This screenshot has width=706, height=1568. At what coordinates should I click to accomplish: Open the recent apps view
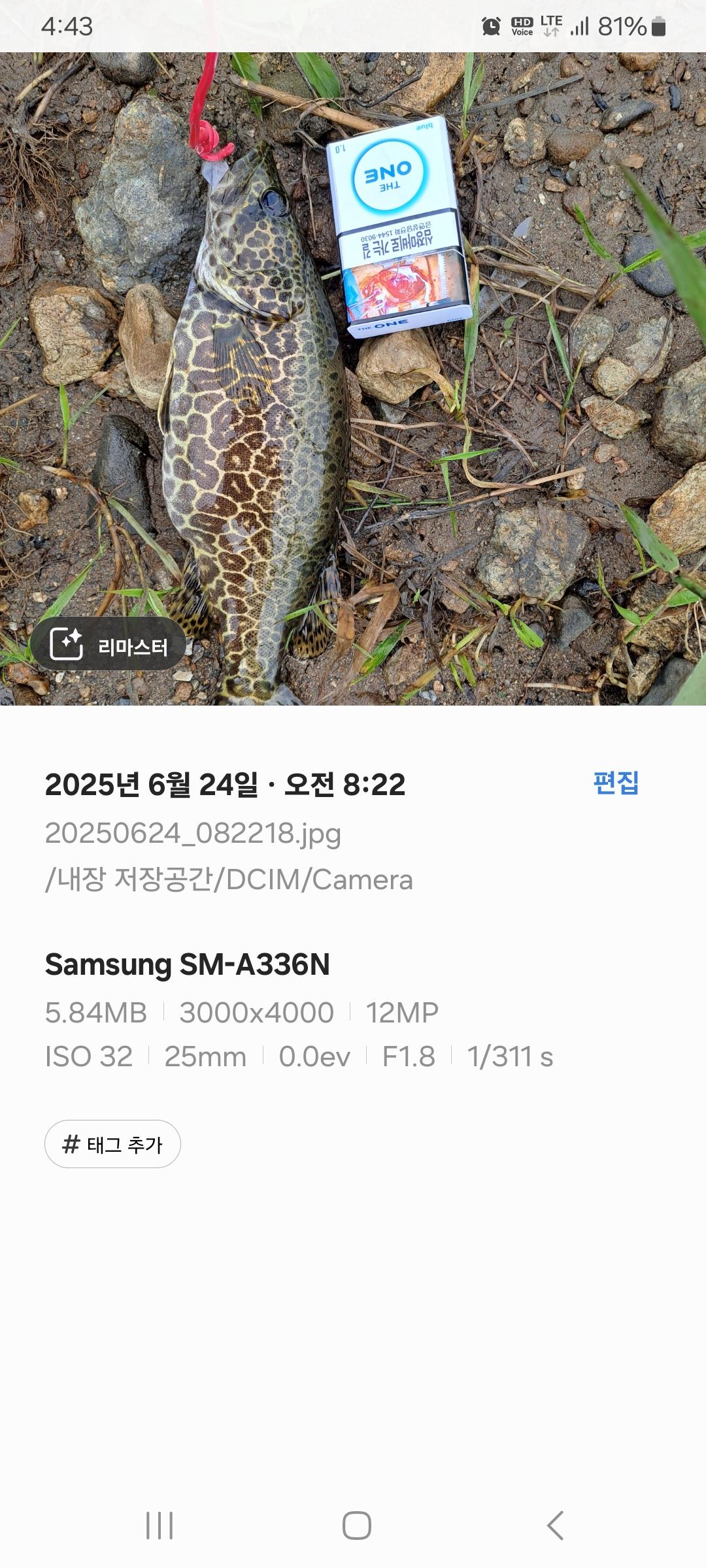coord(160,1526)
